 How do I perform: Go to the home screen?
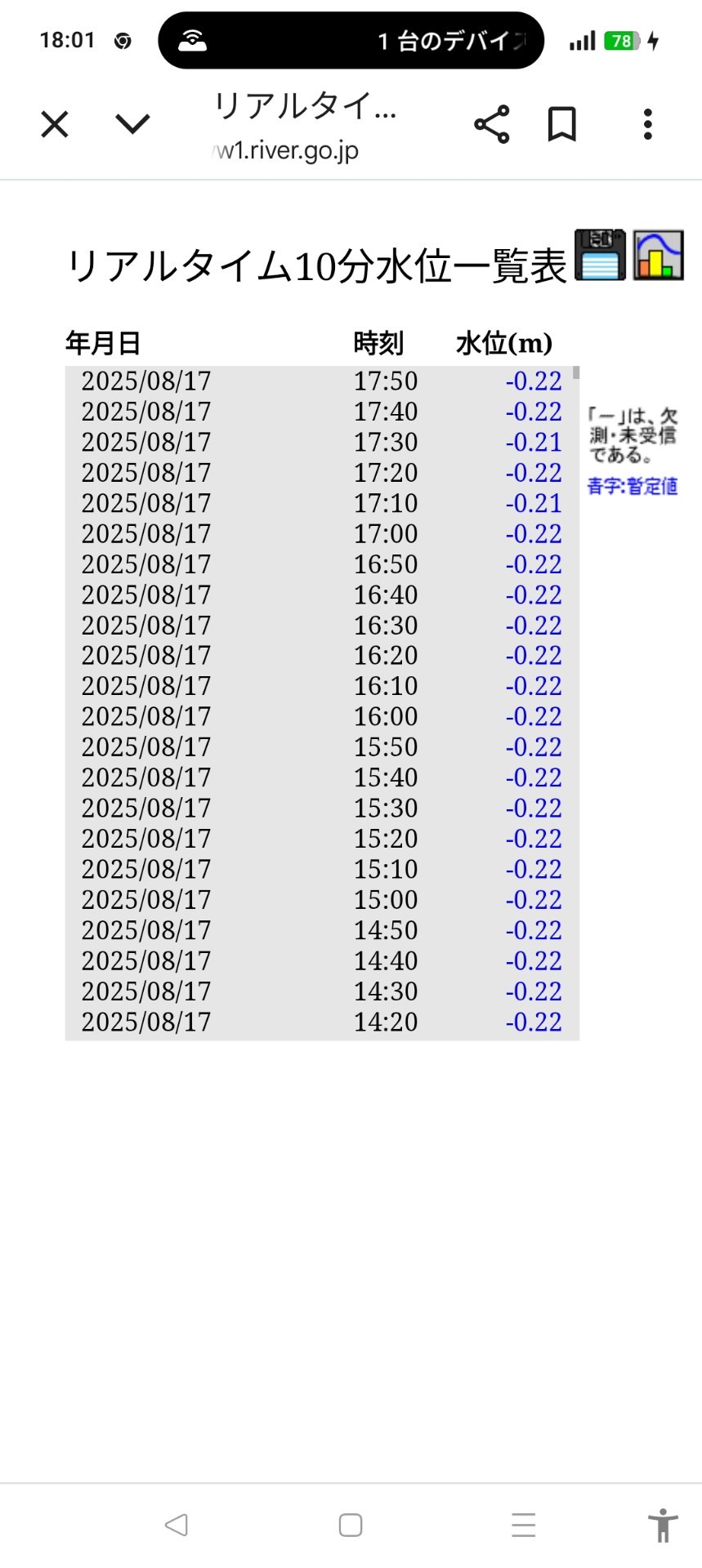[351, 1525]
